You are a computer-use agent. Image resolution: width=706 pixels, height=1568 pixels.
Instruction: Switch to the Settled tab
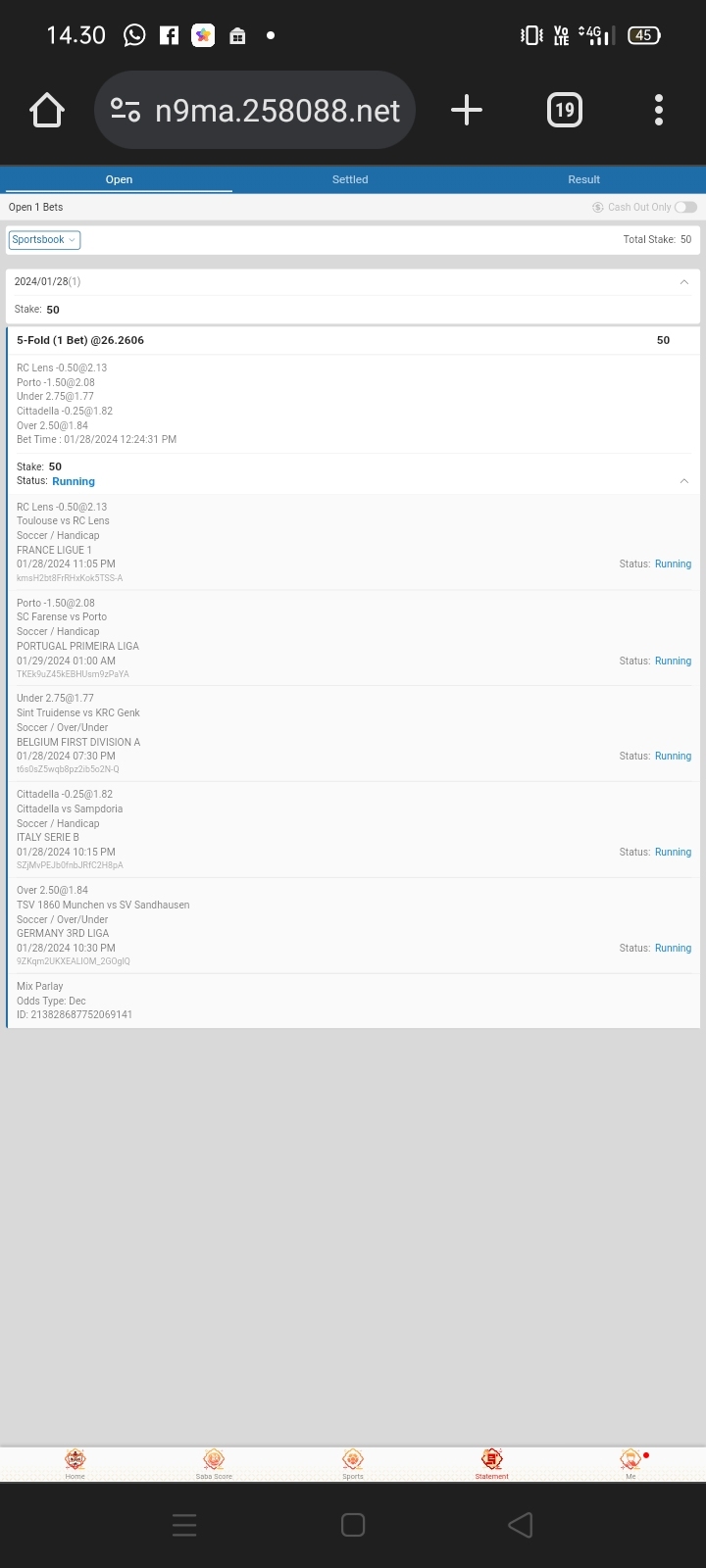click(350, 179)
